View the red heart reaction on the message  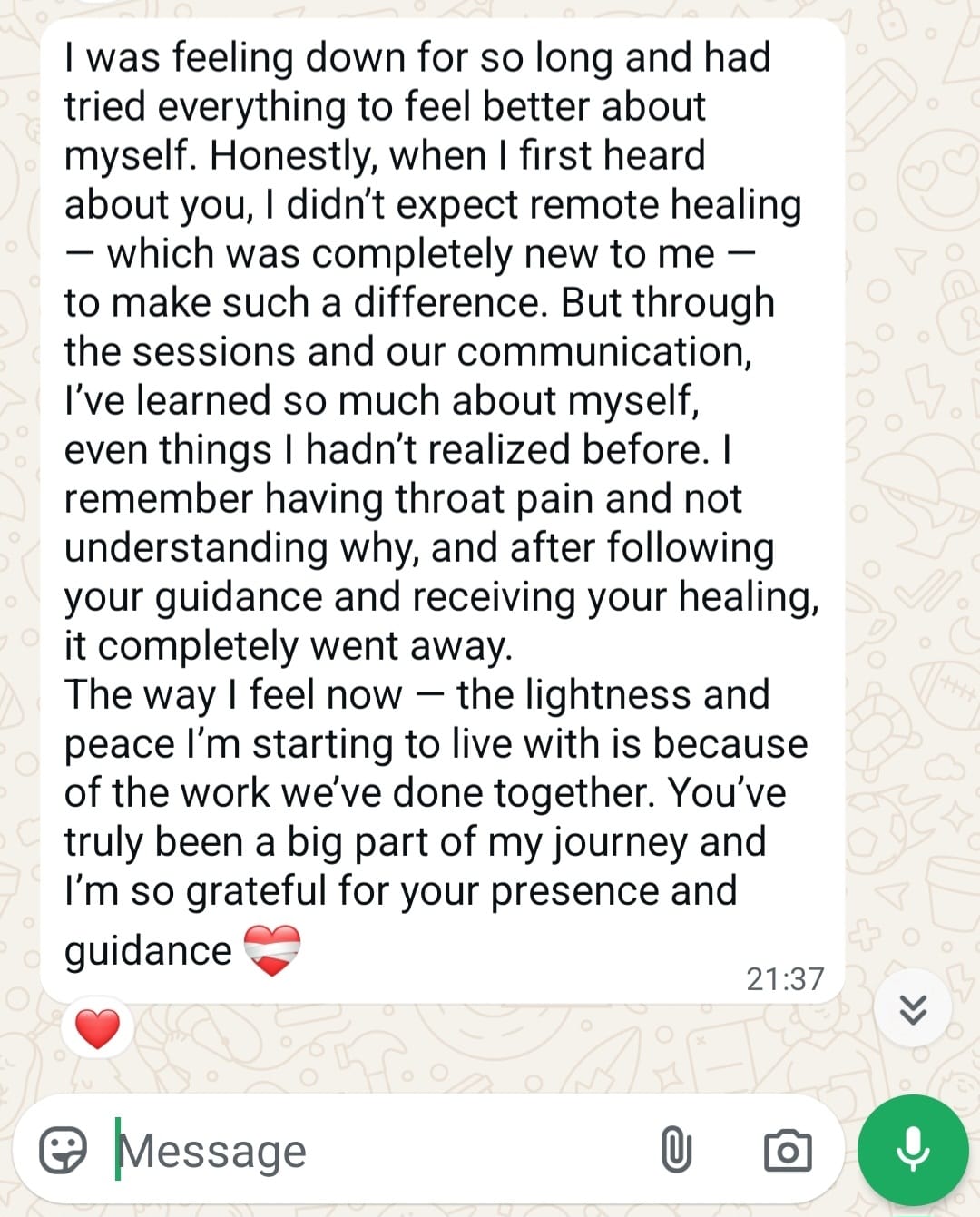pyautogui.click(x=97, y=1030)
